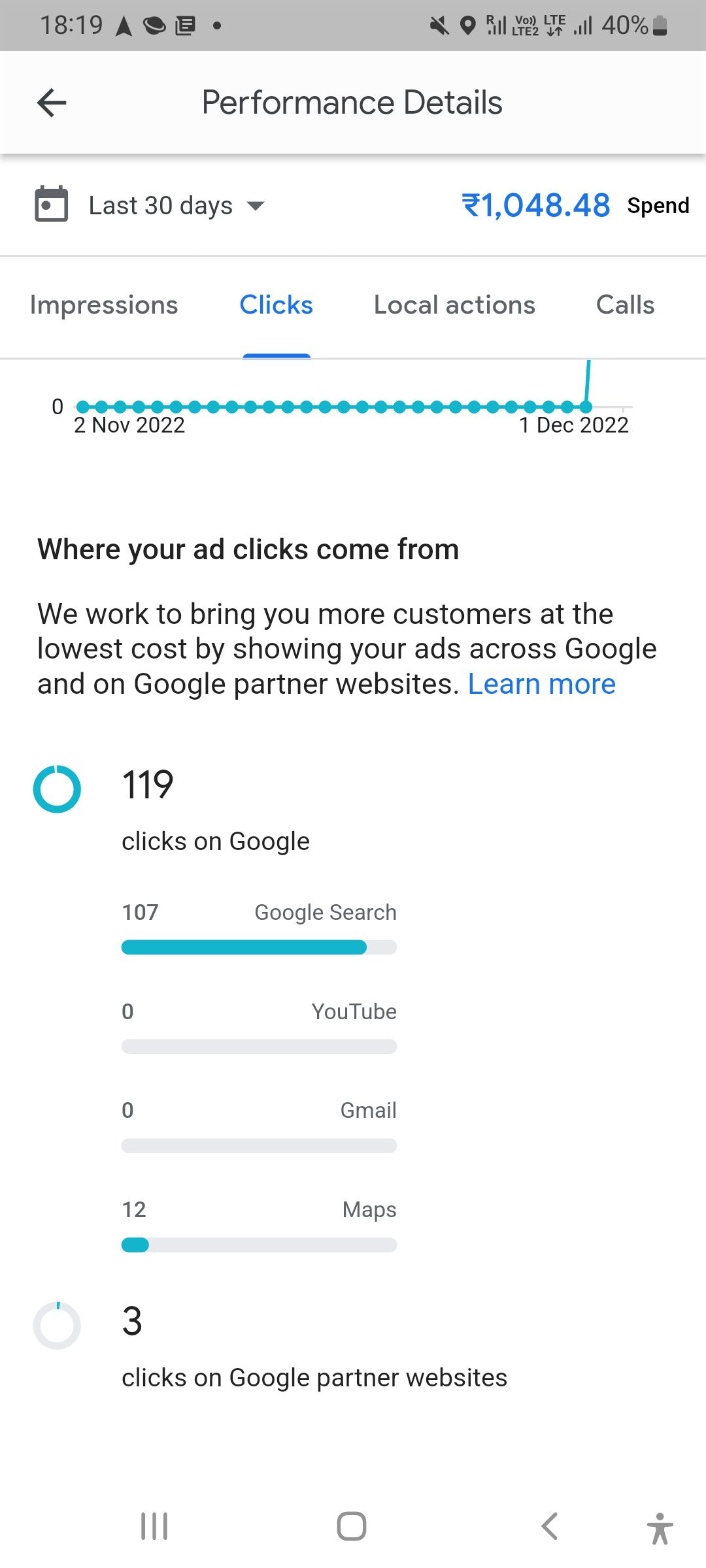Image resolution: width=706 pixels, height=1568 pixels.
Task: Go back using the arrow icon
Action: (52, 103)
